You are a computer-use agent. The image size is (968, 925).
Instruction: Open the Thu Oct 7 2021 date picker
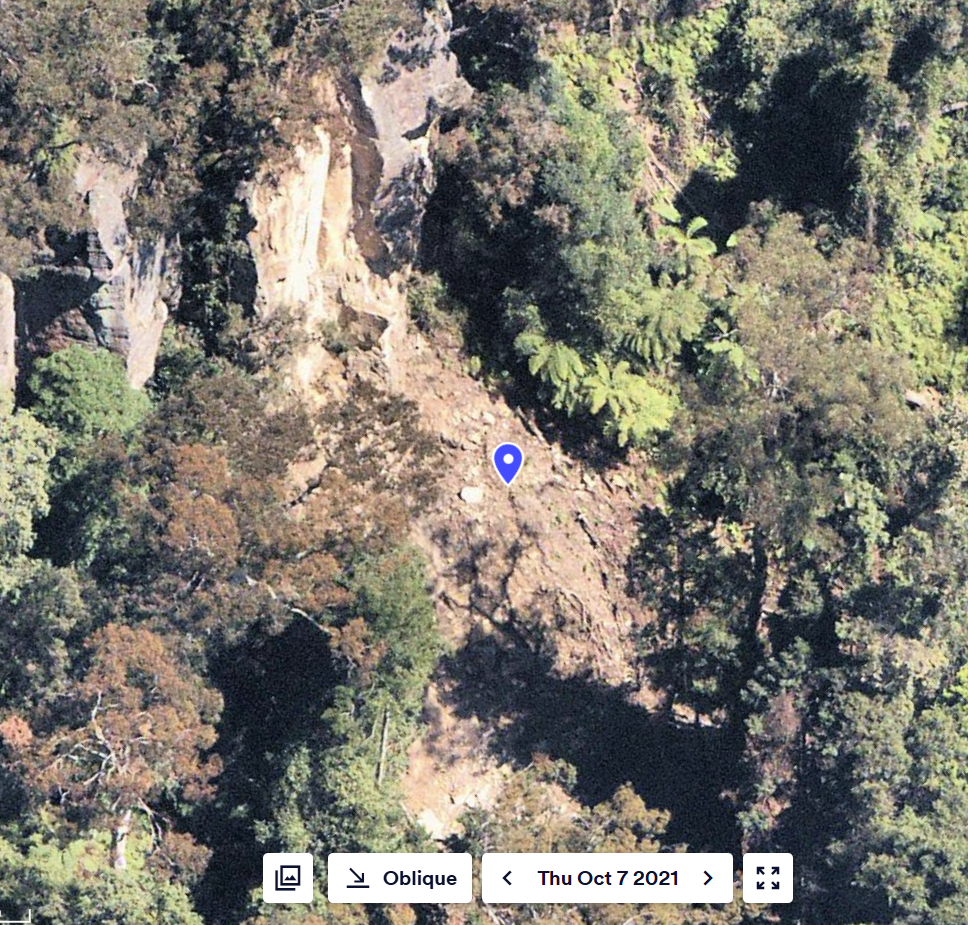pyautogui.click(x=608, y=878)
